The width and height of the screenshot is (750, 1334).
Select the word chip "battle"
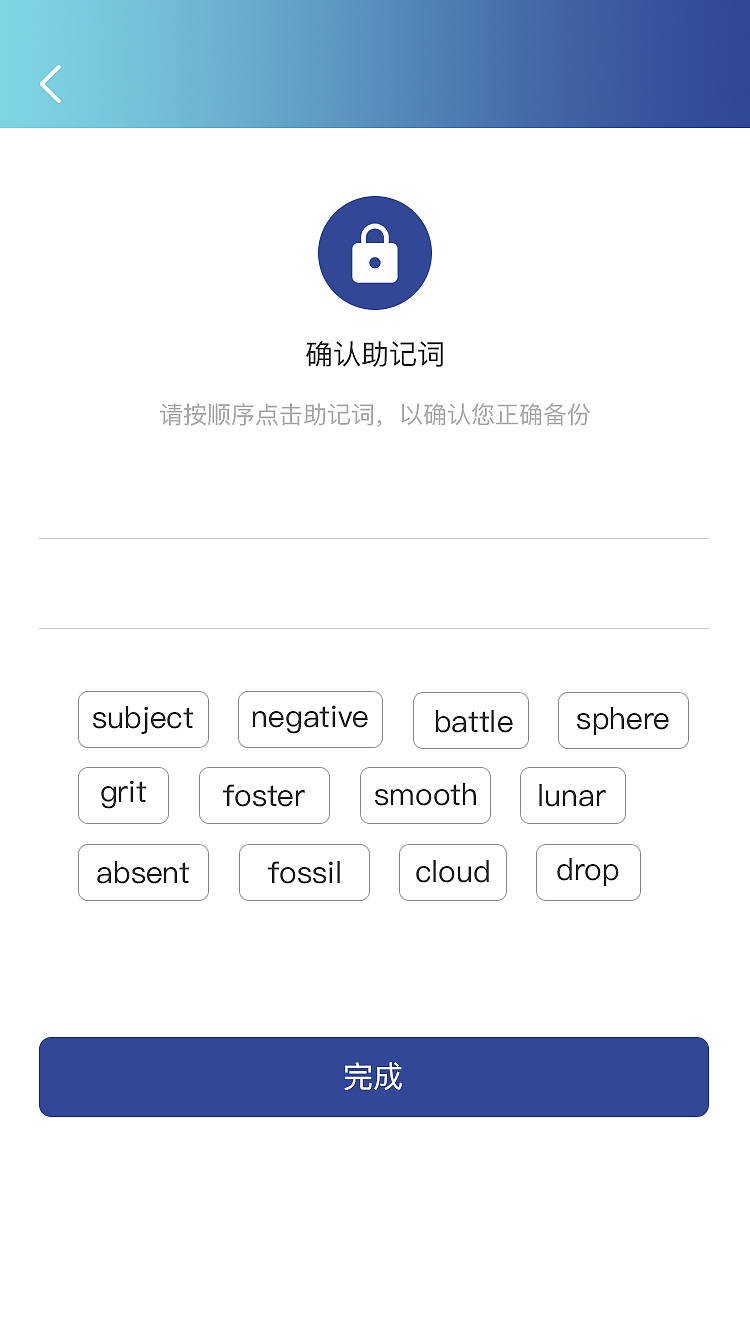pyautogui.click(x=470, y=720)
